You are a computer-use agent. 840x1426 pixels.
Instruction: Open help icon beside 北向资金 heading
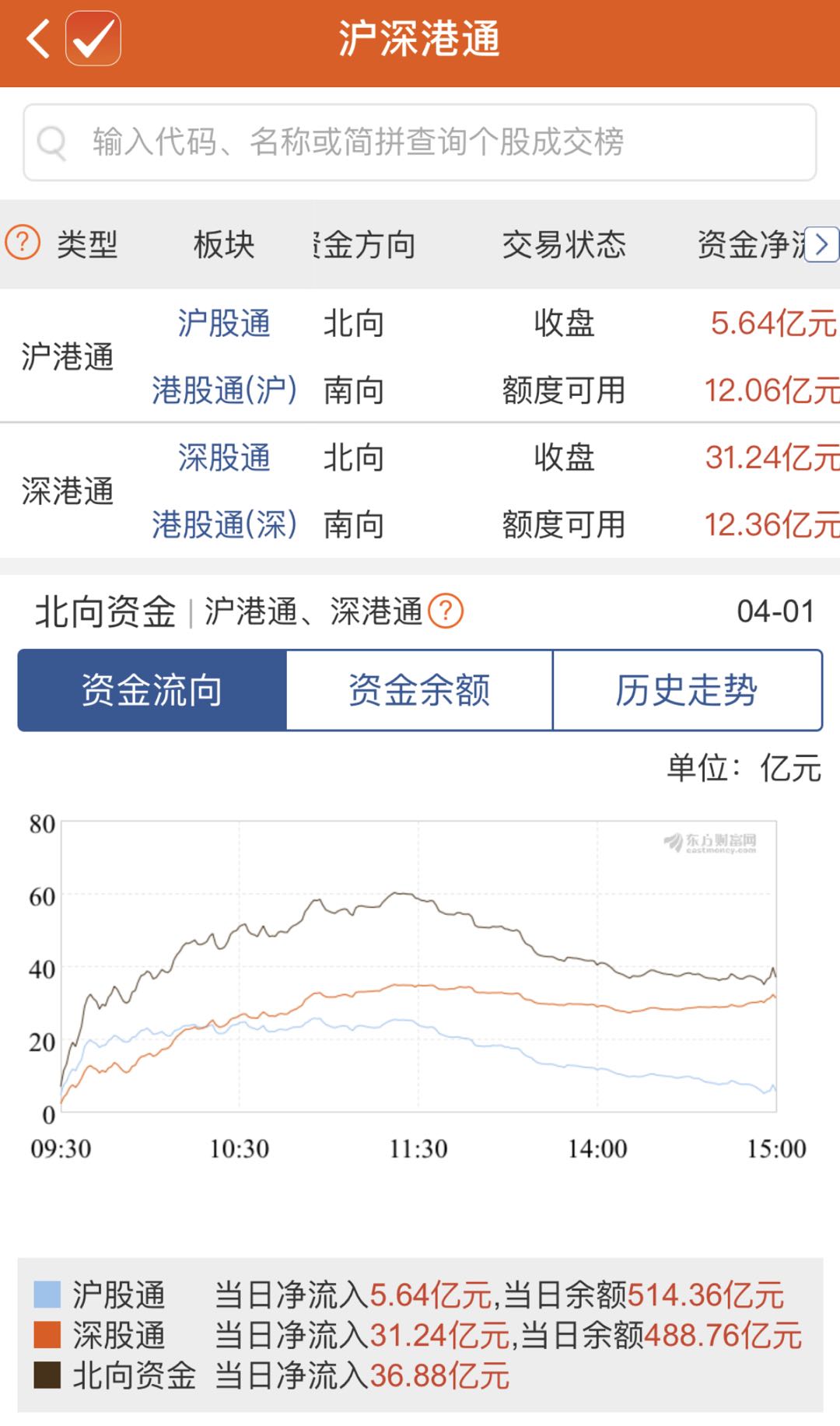(x=446, y=611)
